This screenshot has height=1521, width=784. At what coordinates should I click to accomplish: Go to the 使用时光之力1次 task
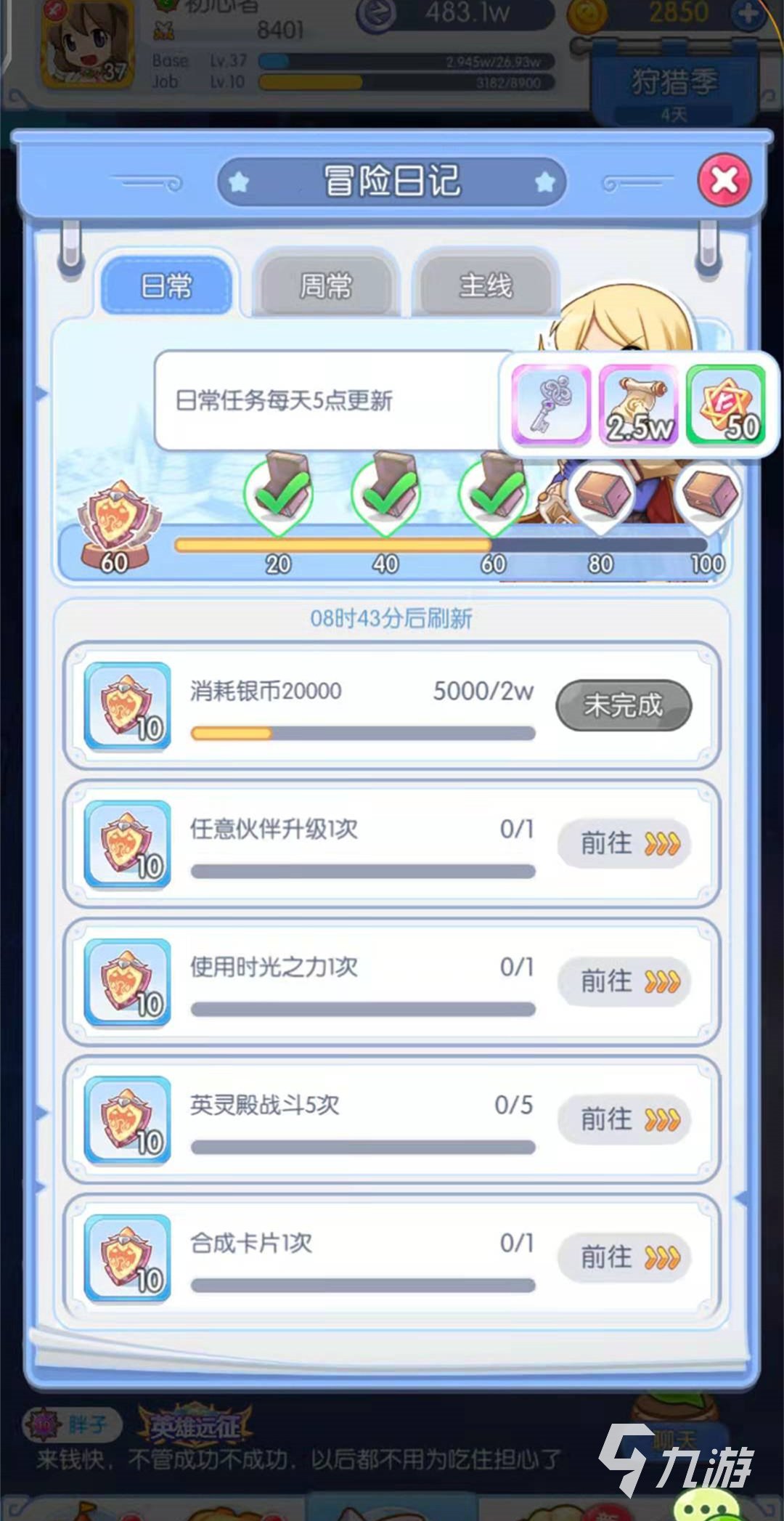624,982
